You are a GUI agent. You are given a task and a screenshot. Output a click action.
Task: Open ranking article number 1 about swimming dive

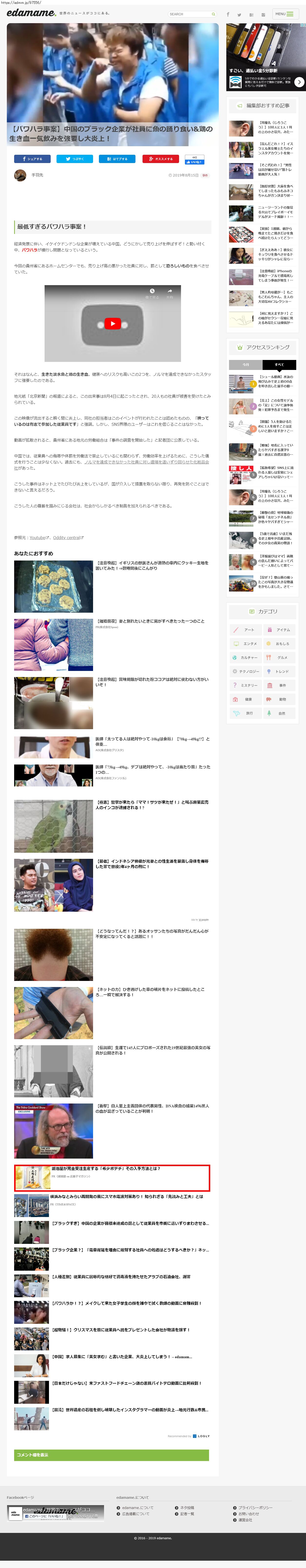pos(275,382)
